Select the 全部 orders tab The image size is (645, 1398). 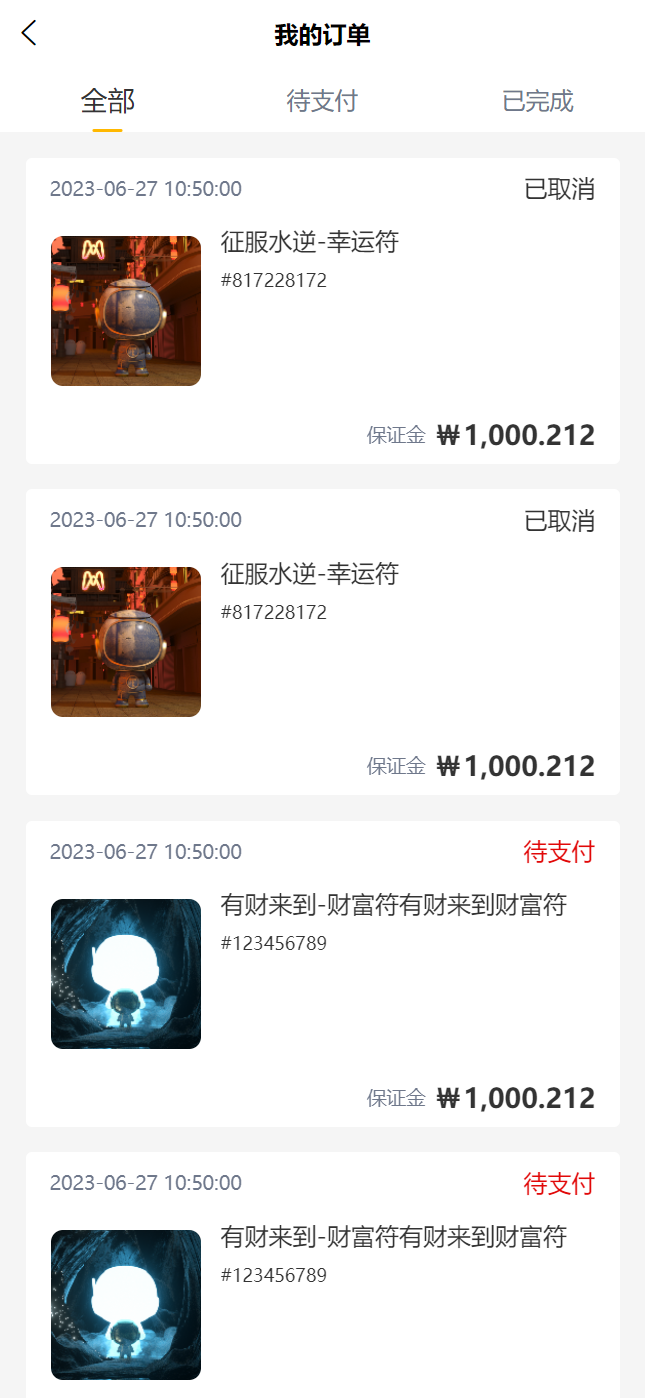[108, 101]
